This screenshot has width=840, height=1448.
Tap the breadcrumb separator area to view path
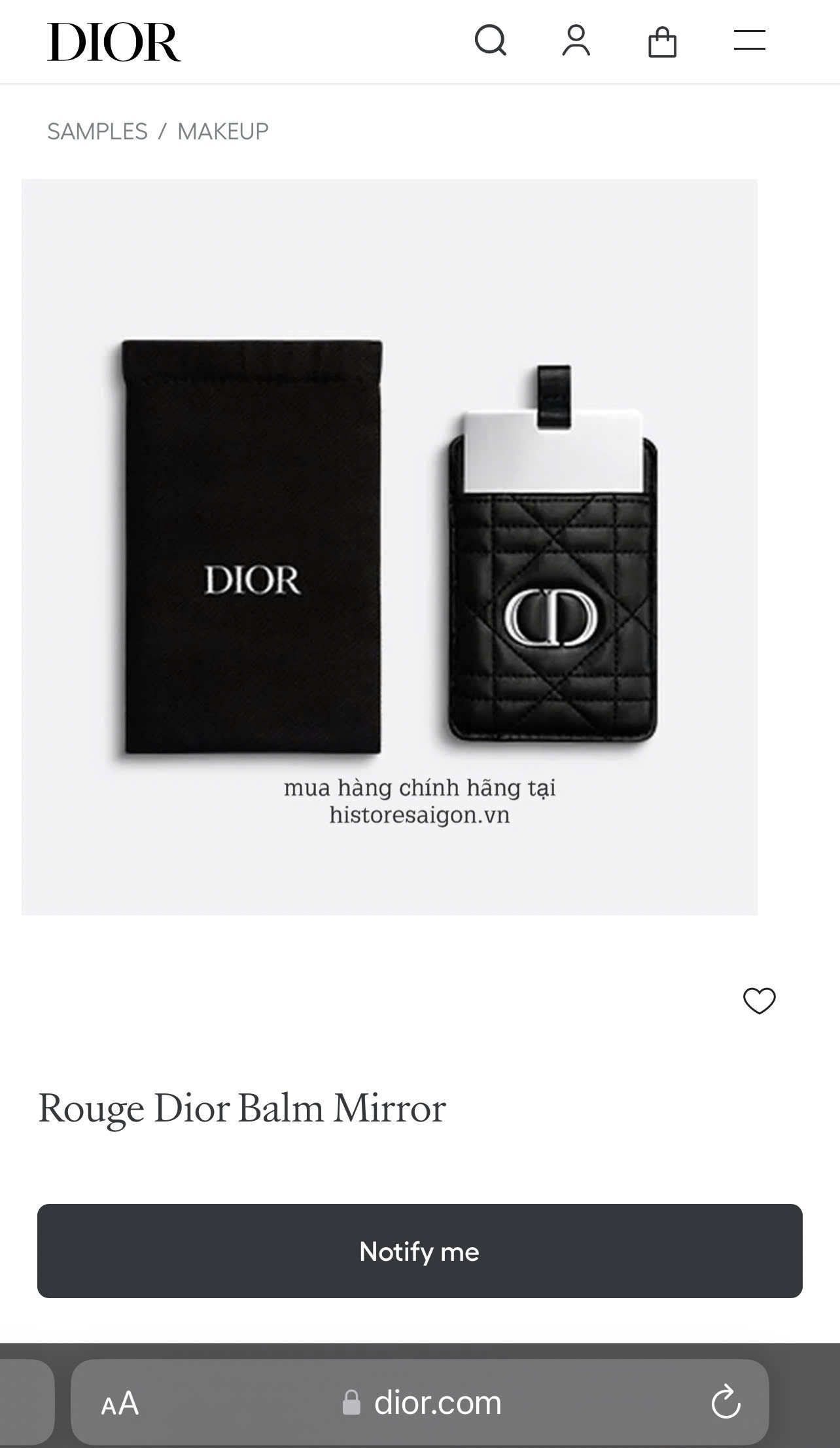tap(162, 131)
